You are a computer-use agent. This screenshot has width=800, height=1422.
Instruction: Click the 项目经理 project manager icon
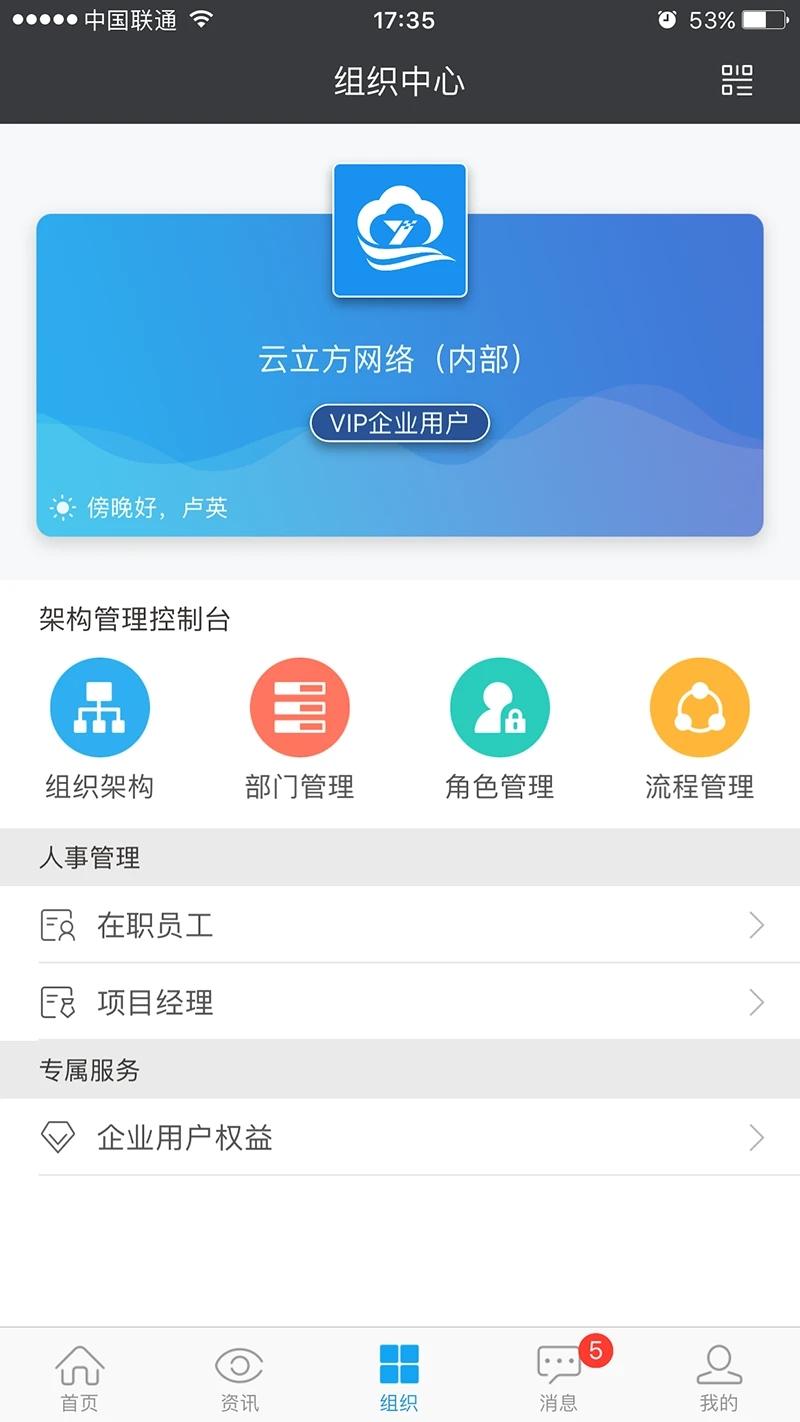tap(58, 1003)
